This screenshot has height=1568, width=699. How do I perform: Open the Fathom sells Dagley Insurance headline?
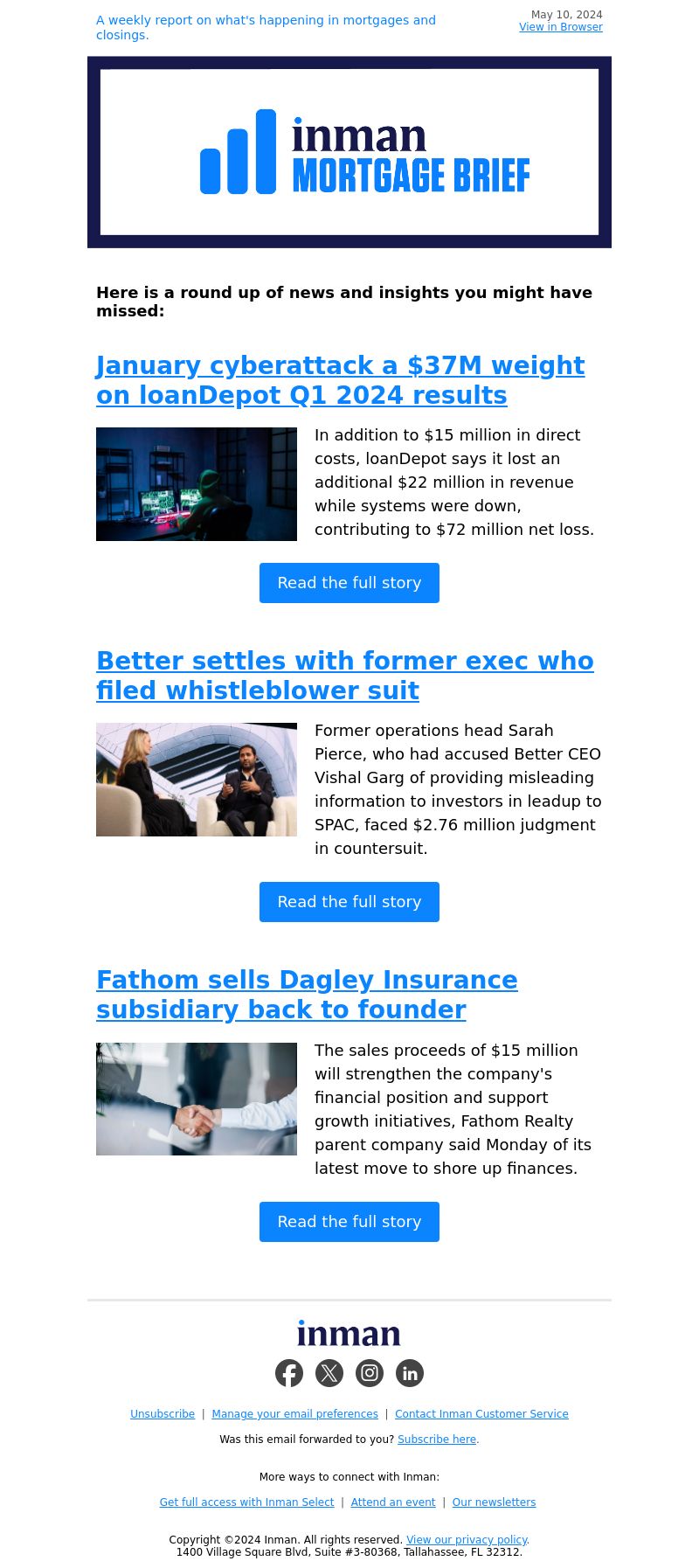[307, 995]
